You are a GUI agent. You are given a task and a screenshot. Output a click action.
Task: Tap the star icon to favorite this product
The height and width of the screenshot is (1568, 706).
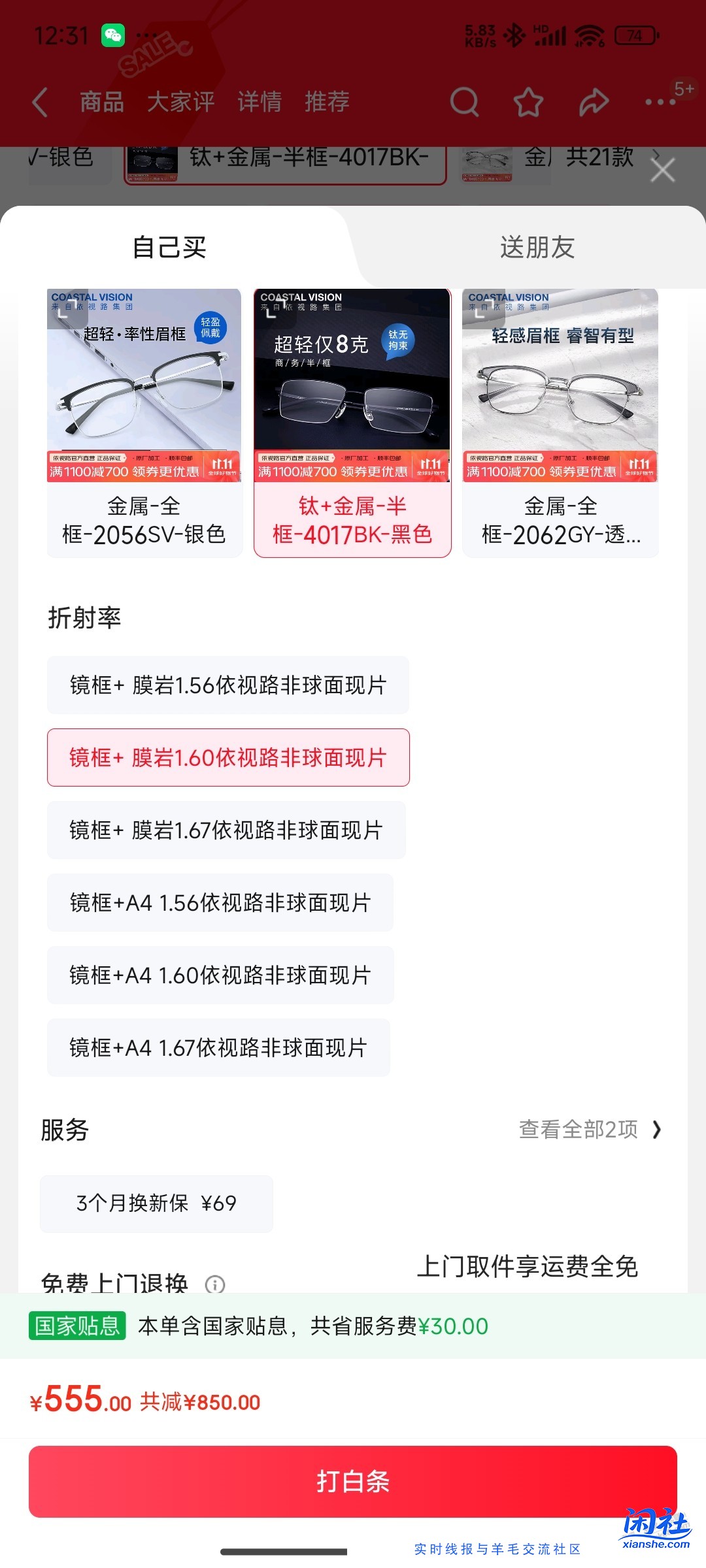tap(528, 103)
